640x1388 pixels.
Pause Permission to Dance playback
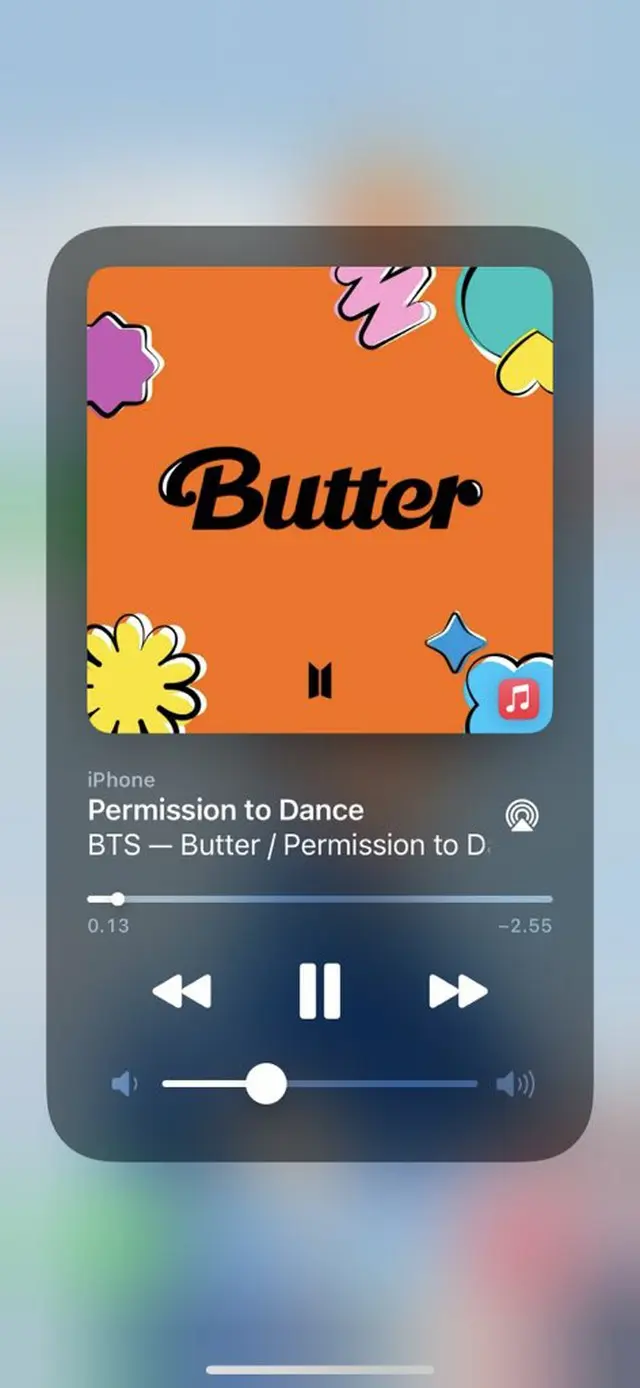tap(319, 991)
